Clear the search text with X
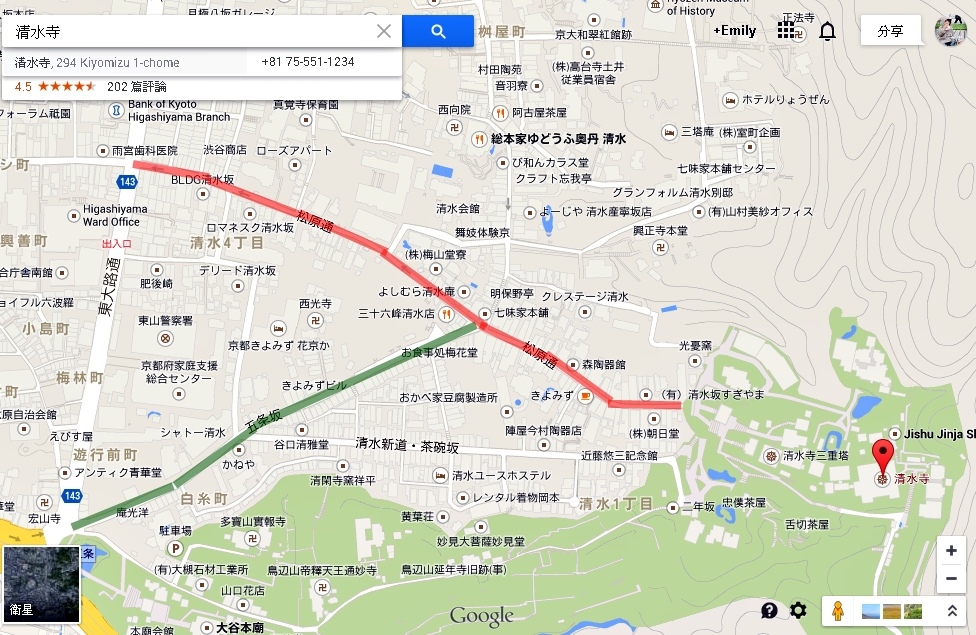Viewport: 976px width, 635px height. pyautogui.click(x=384, y=31)
